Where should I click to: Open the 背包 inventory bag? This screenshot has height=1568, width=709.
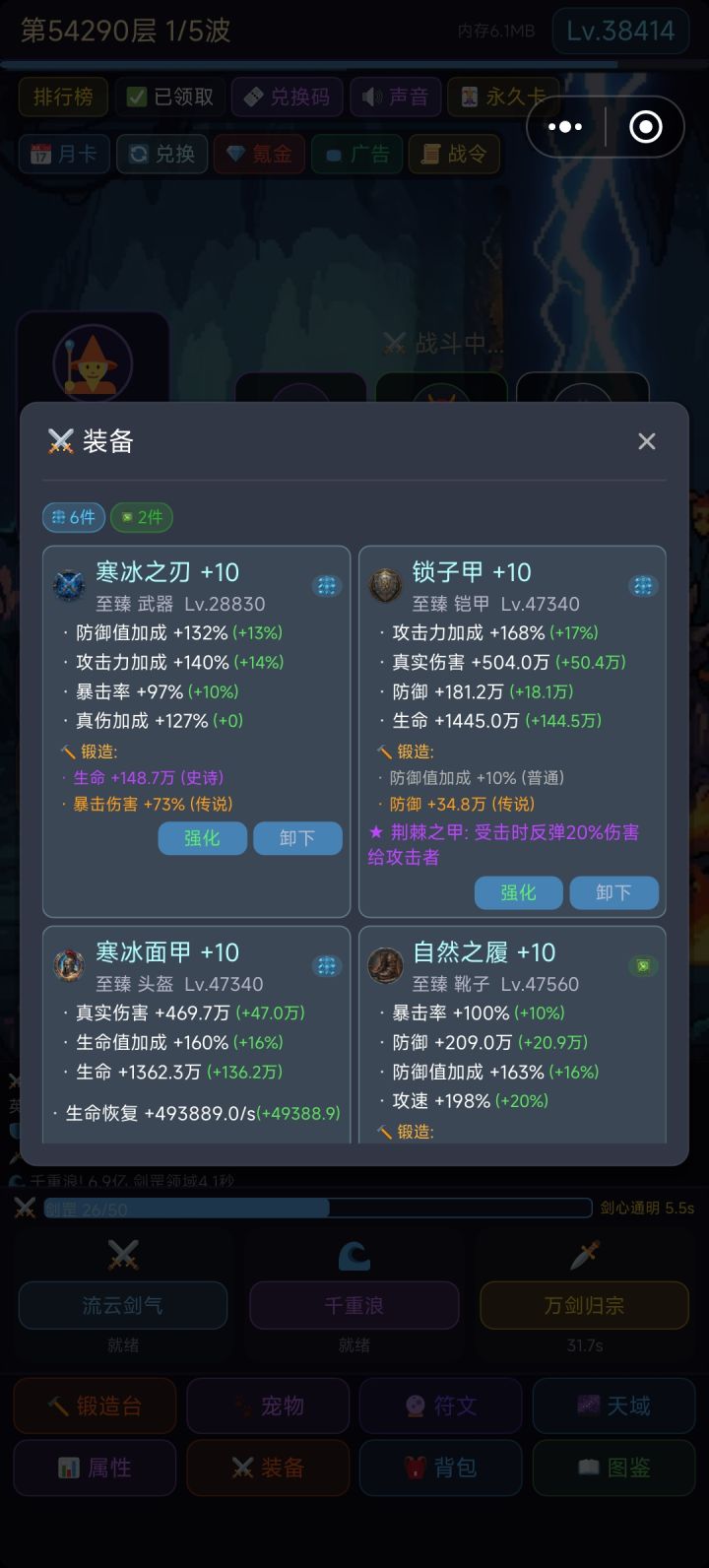pos(440,1468)
